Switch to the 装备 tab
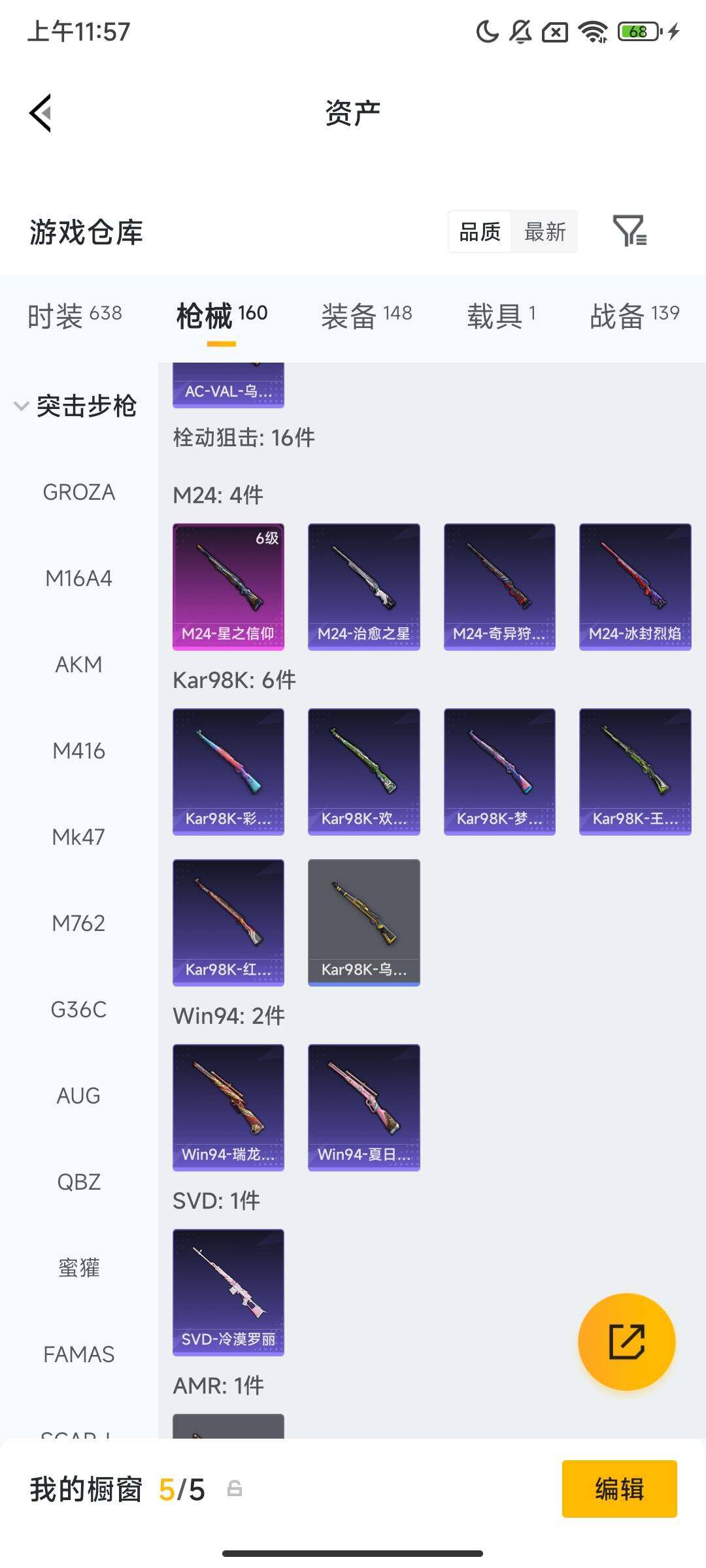The width and height of the screenshot is (706, 1568). pyautogui.click(x=366, y=316)
